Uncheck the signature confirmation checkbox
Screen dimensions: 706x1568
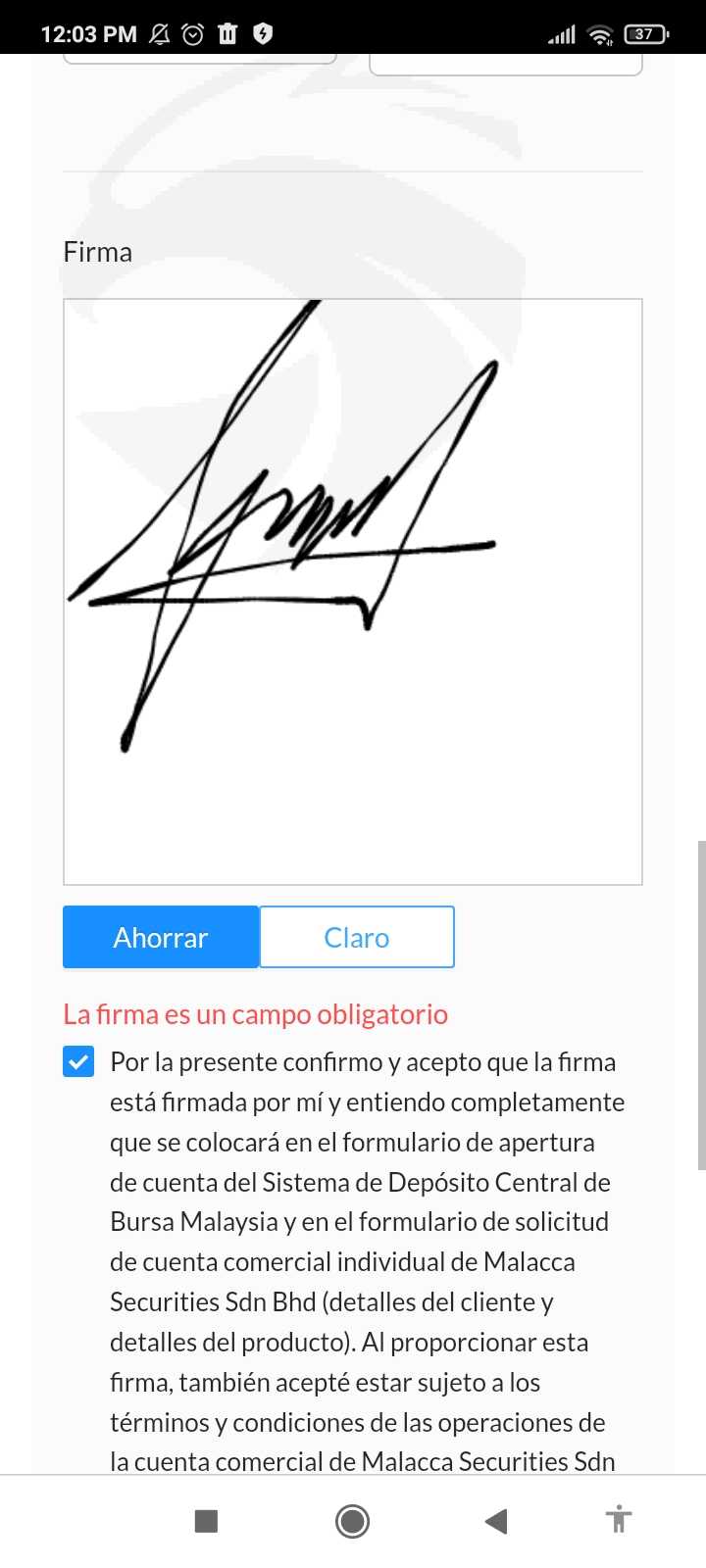(x=78, y=1062)
